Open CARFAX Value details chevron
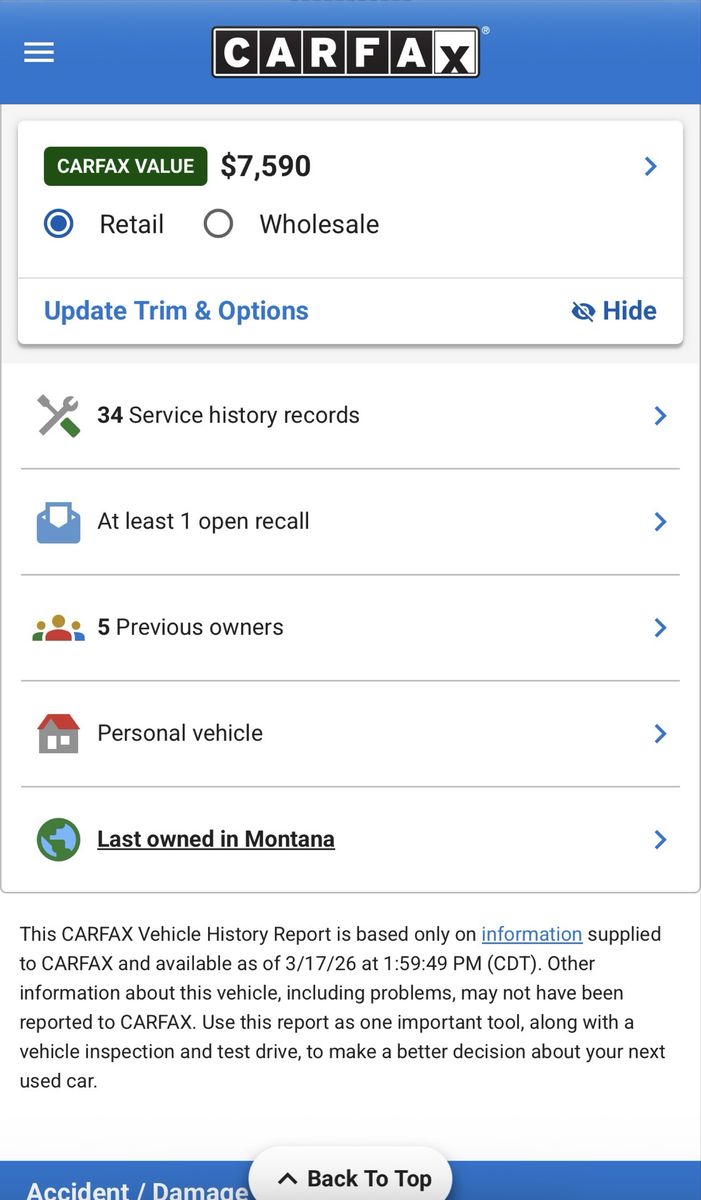The width and height of the screenshot is (701, 1200). click(650, 166)
